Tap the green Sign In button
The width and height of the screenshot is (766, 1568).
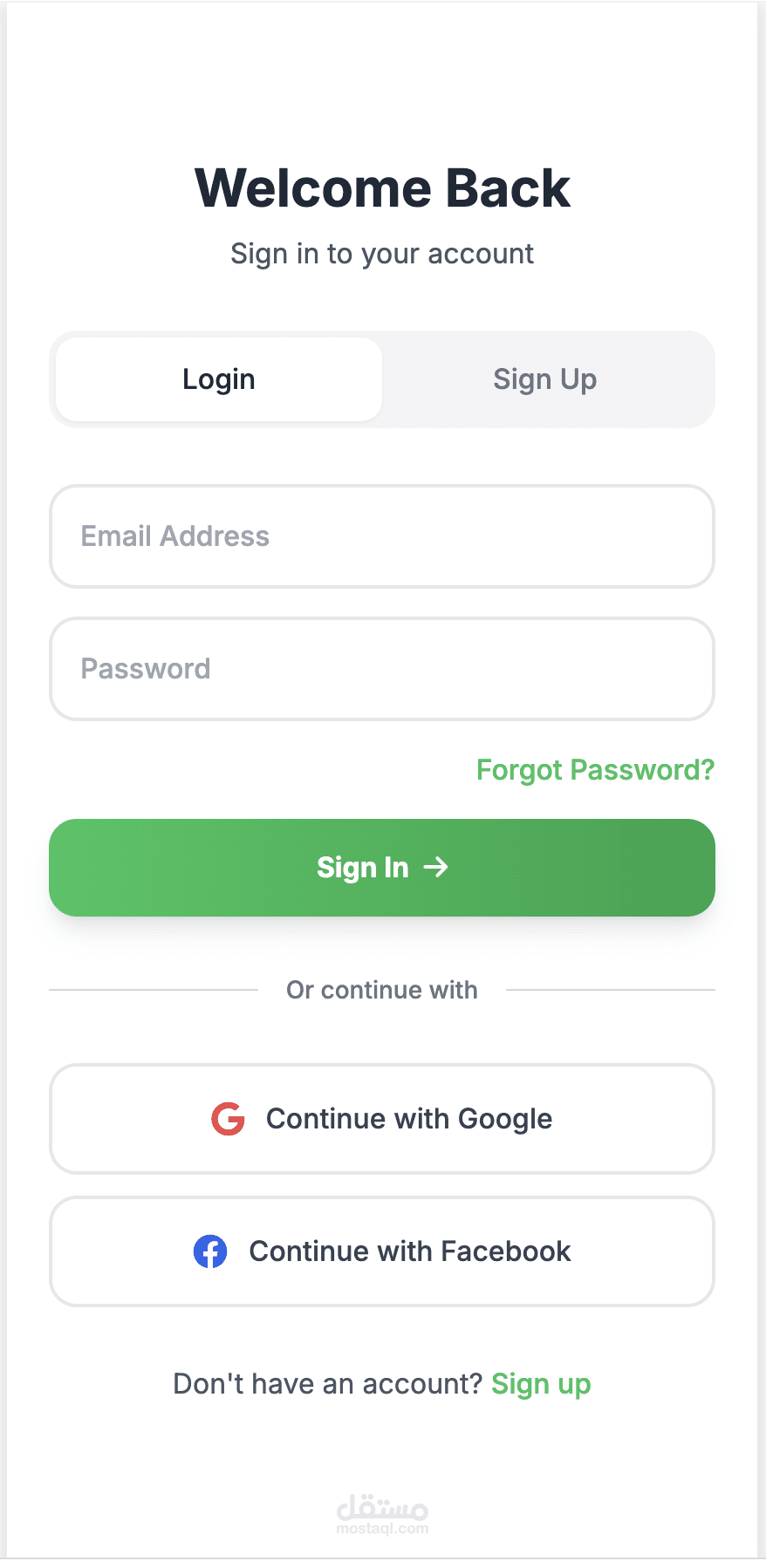point(382,868)
